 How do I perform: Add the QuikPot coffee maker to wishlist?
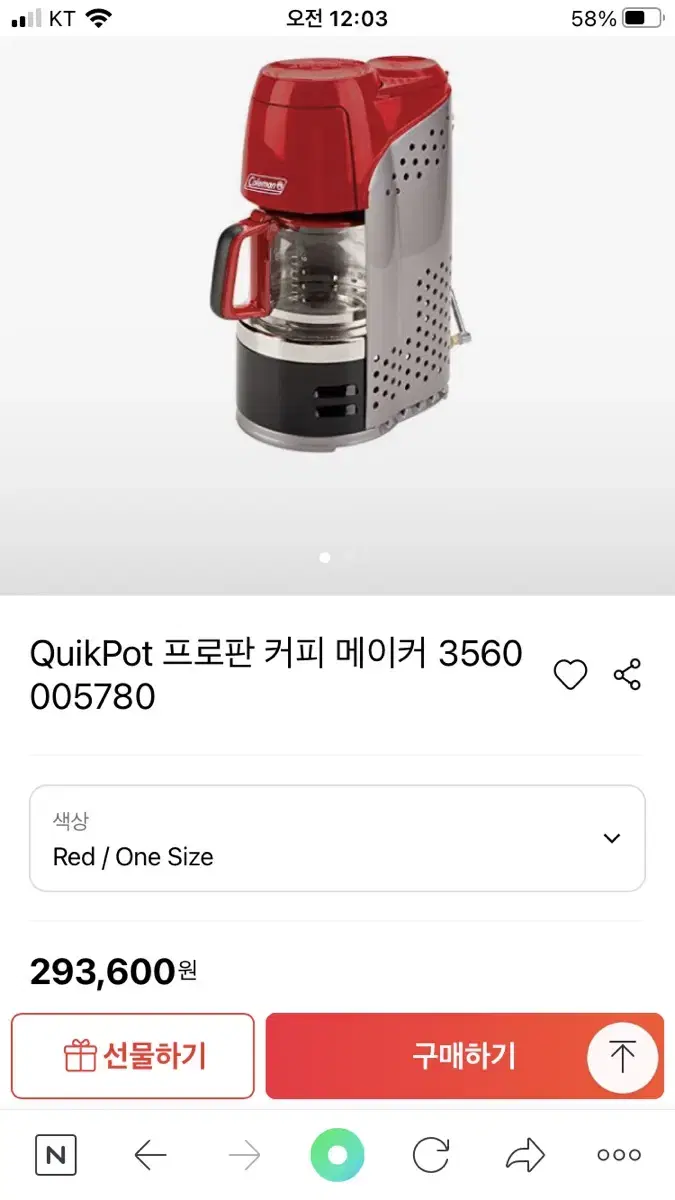[x=570, y=676]
